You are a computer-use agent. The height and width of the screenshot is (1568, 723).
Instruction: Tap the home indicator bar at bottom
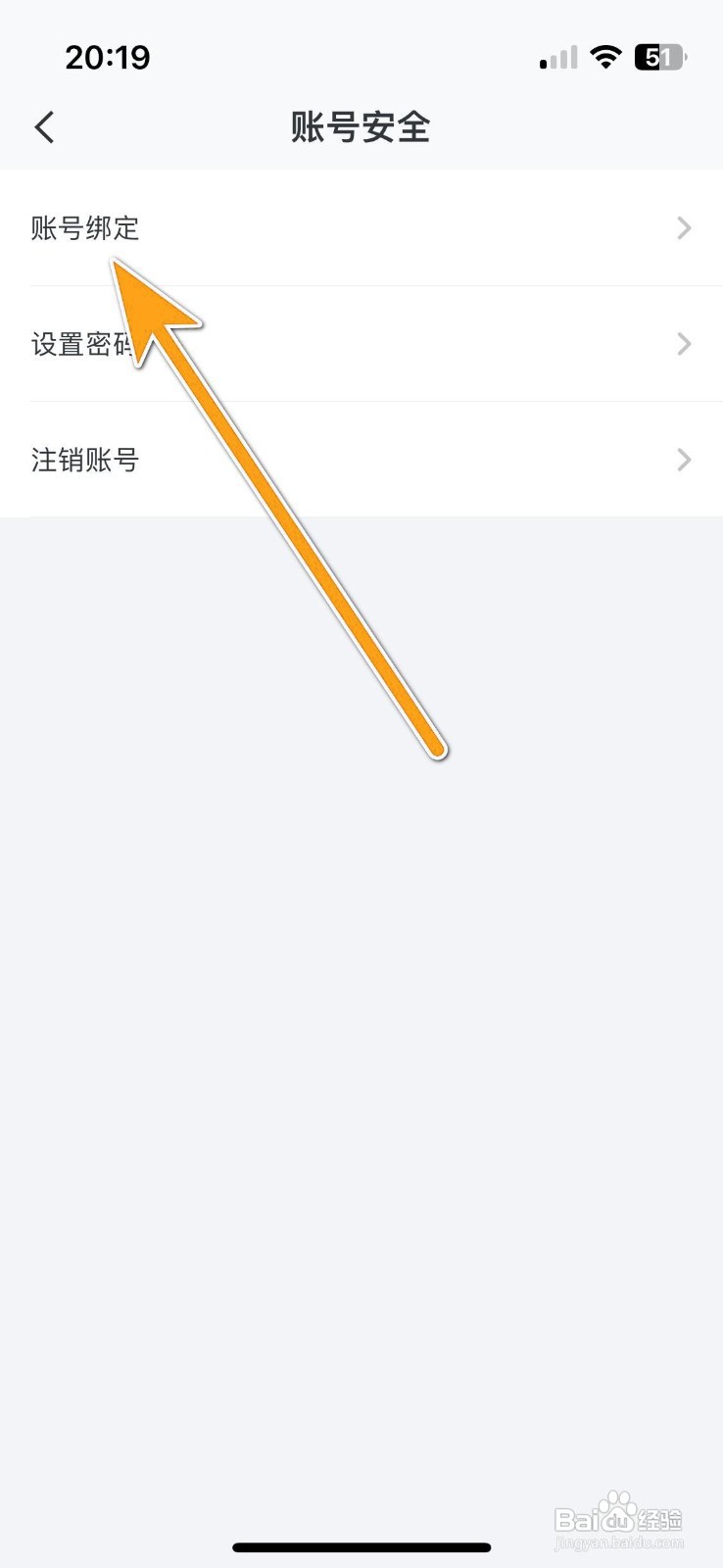tap(361, 1547)
